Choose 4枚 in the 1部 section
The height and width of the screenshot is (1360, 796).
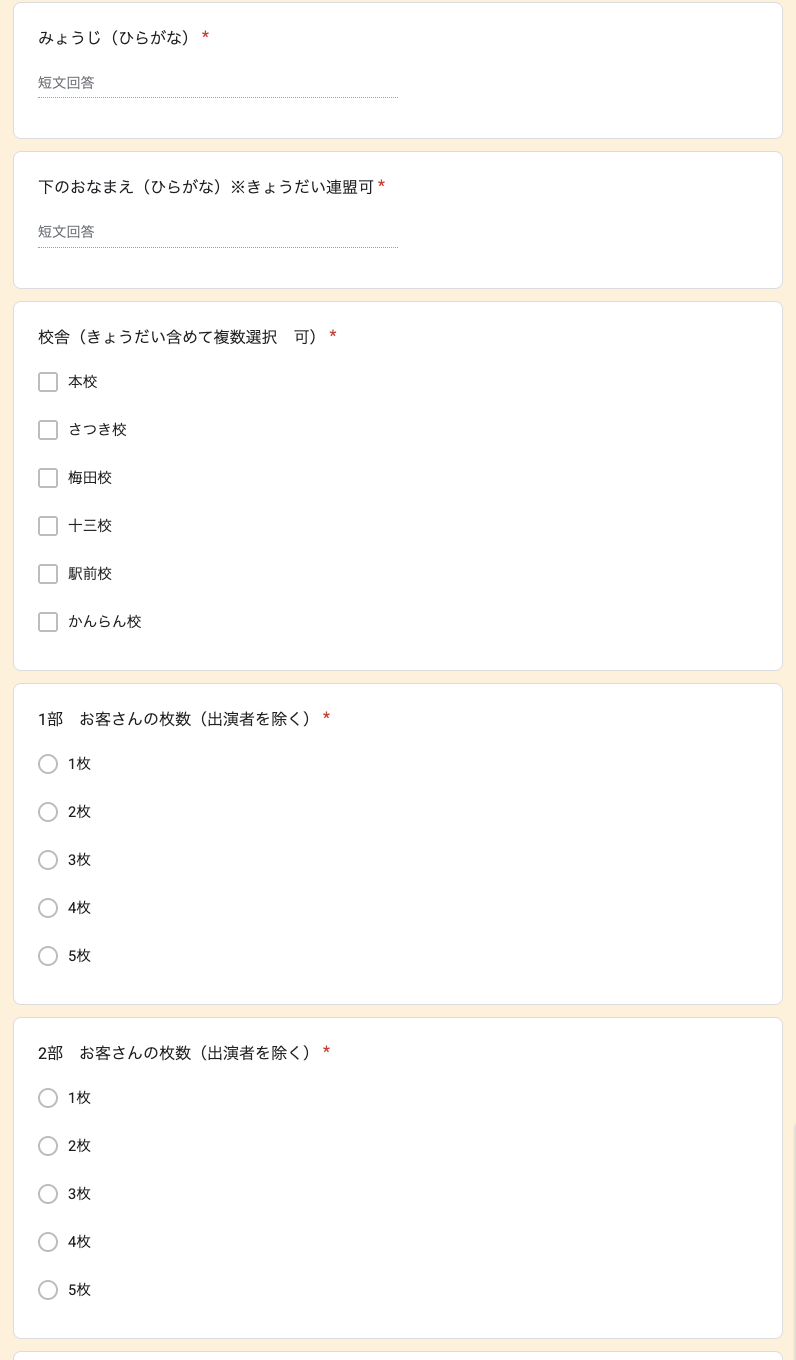point(48,908)
